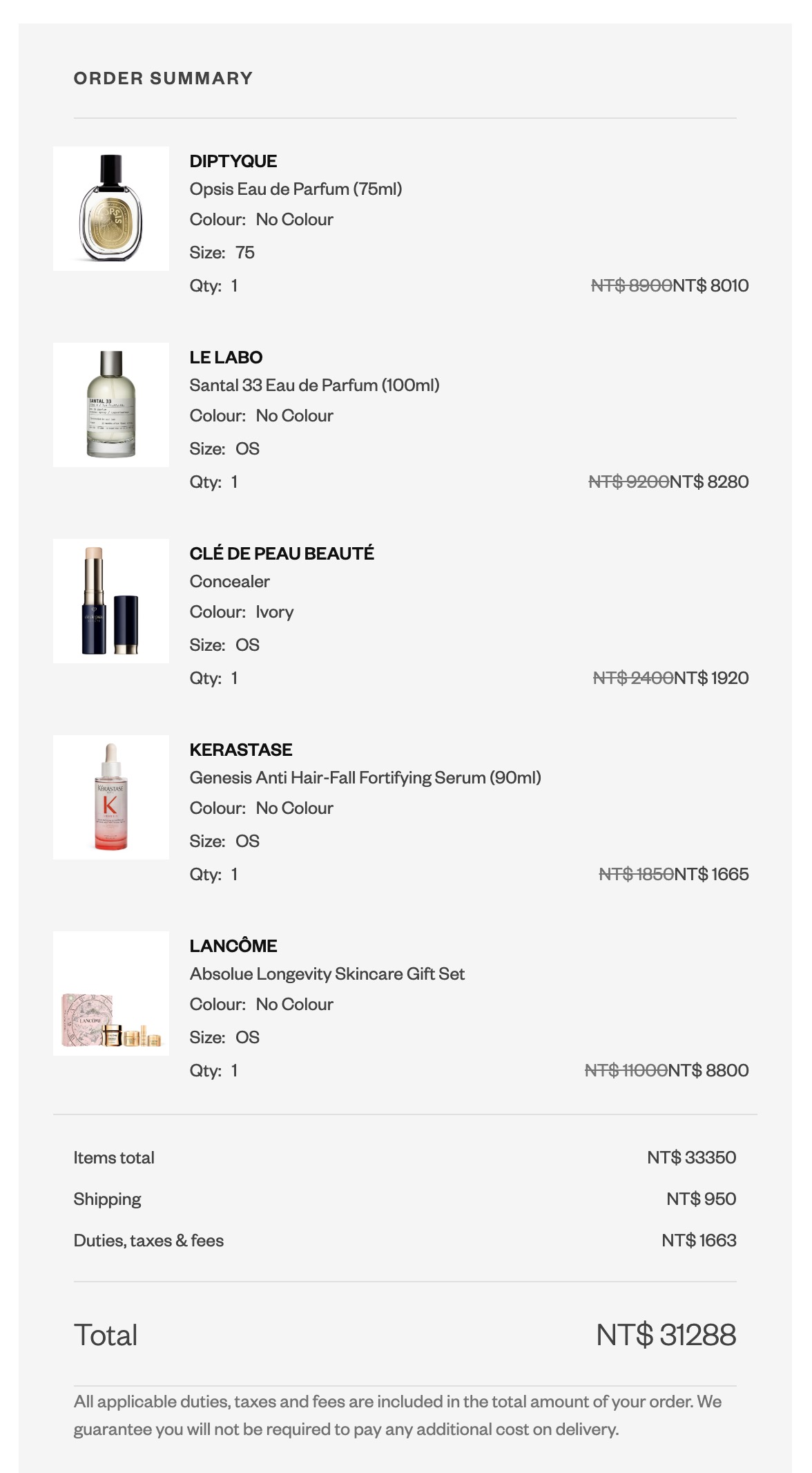Open the Kerastase Genesis Serum product image
Viewport: 812px width, 1473px height.
pos(110,797)
